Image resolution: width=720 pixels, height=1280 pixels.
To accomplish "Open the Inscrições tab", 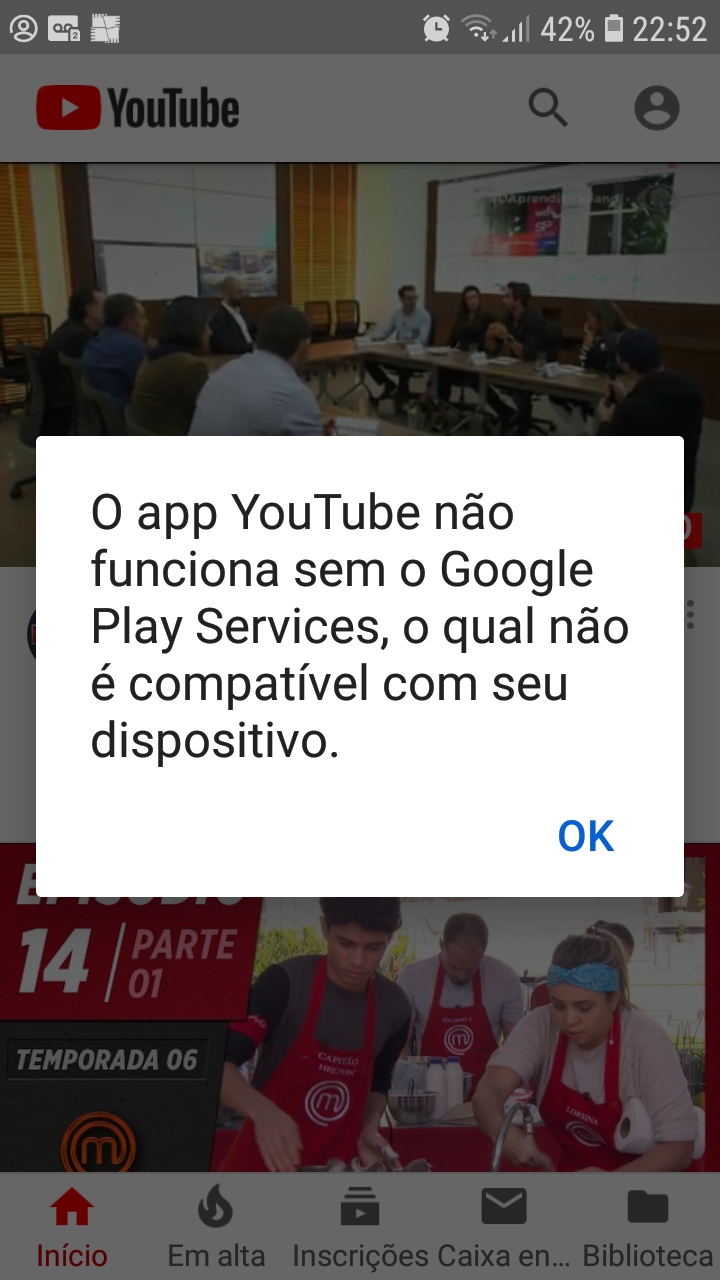I will 360,1227.
